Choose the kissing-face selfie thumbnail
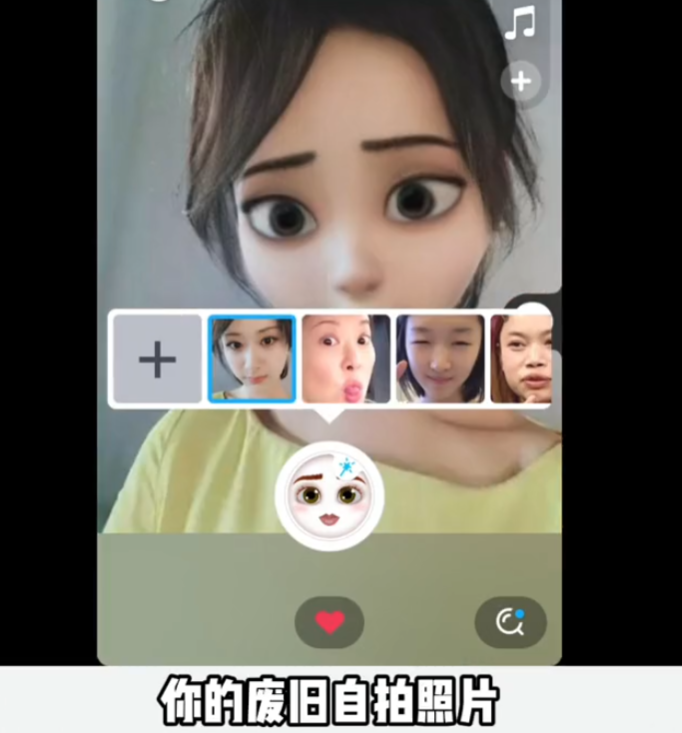Image resolution: width=682 pixels, height=733 pixels. click(x=346, y=359)
